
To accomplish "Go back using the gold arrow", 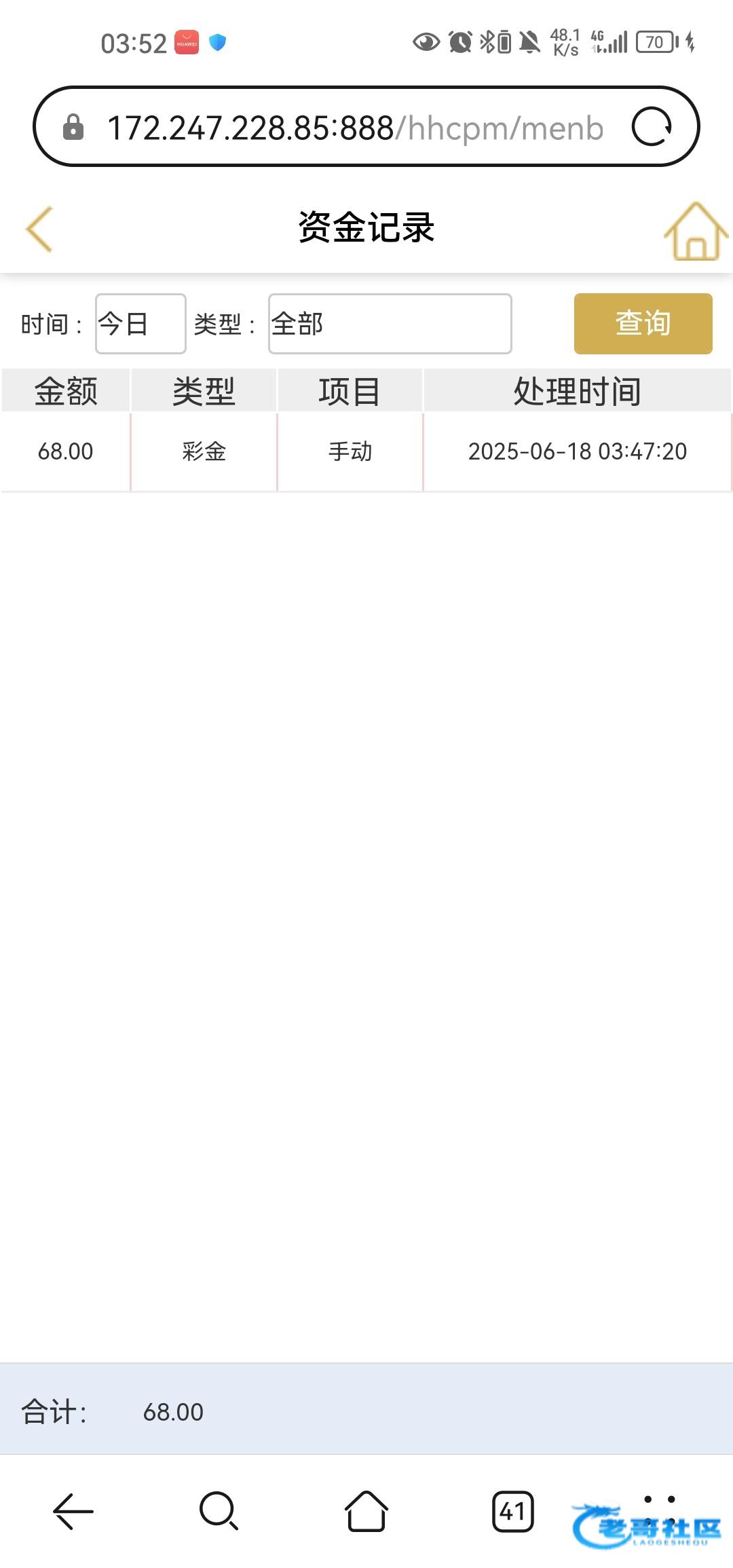I will 39,229.
